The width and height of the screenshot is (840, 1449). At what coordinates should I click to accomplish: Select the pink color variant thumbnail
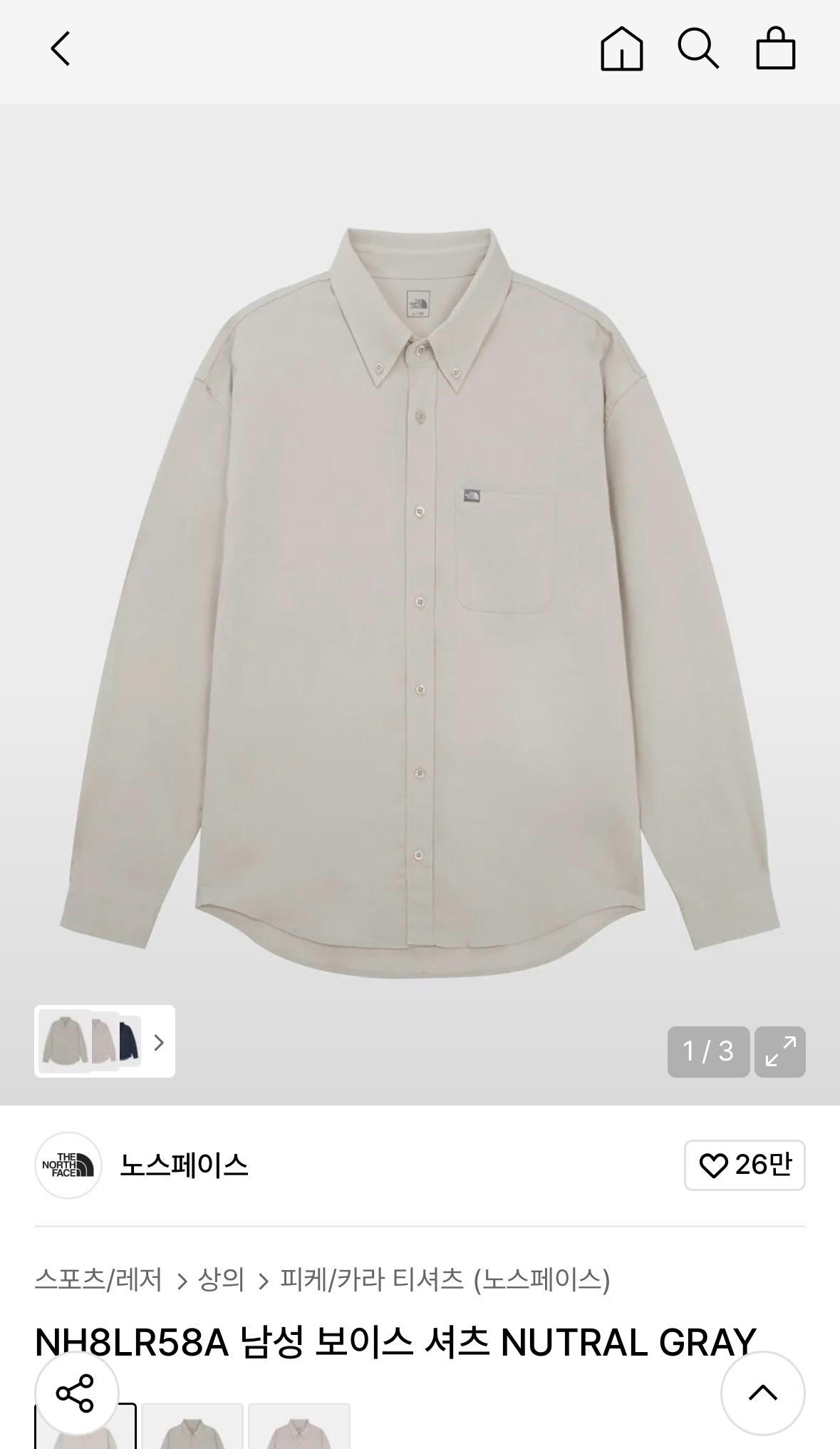coord(299,1426)
